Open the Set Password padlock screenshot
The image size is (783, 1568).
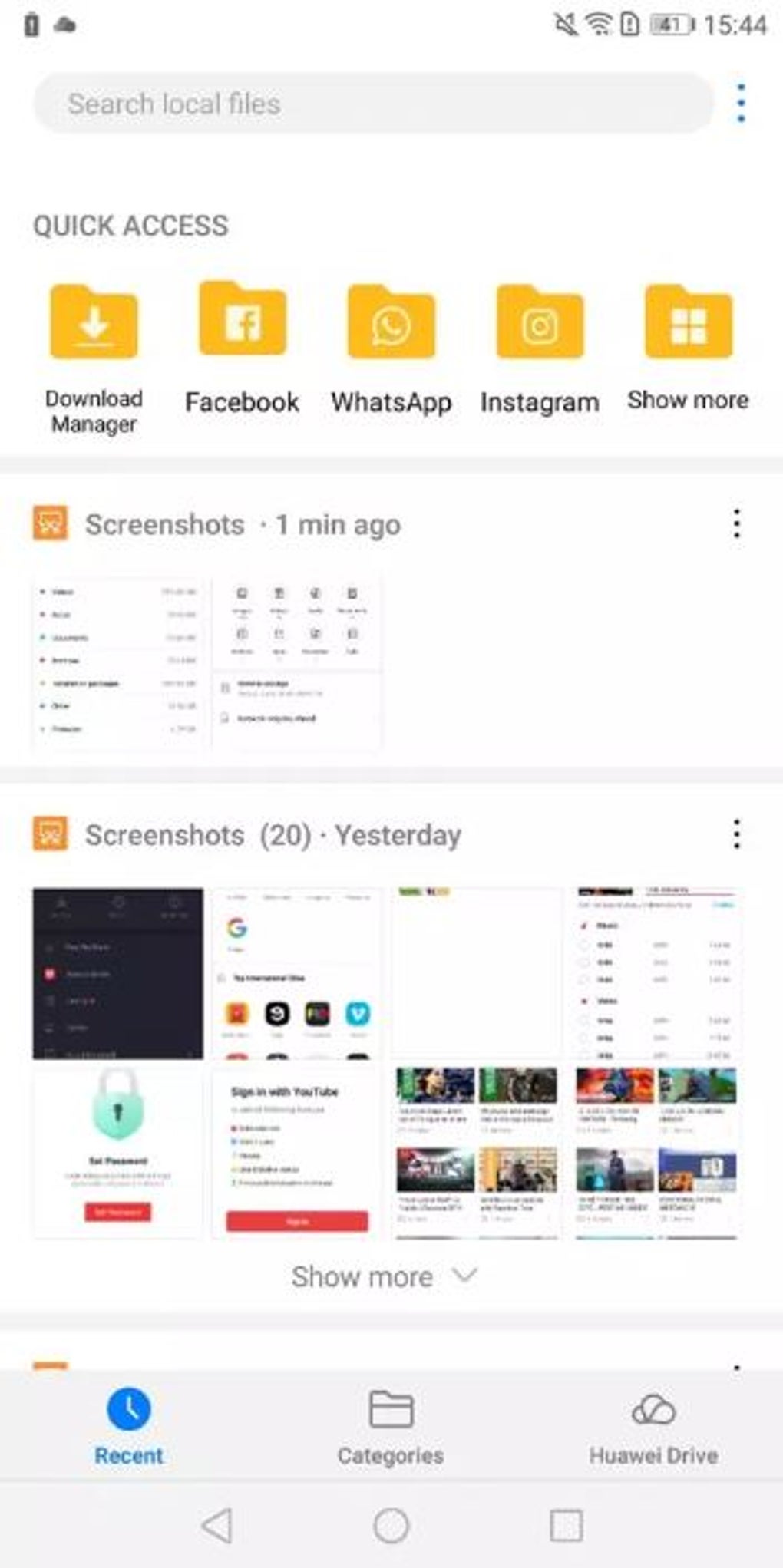point(118,1153)
